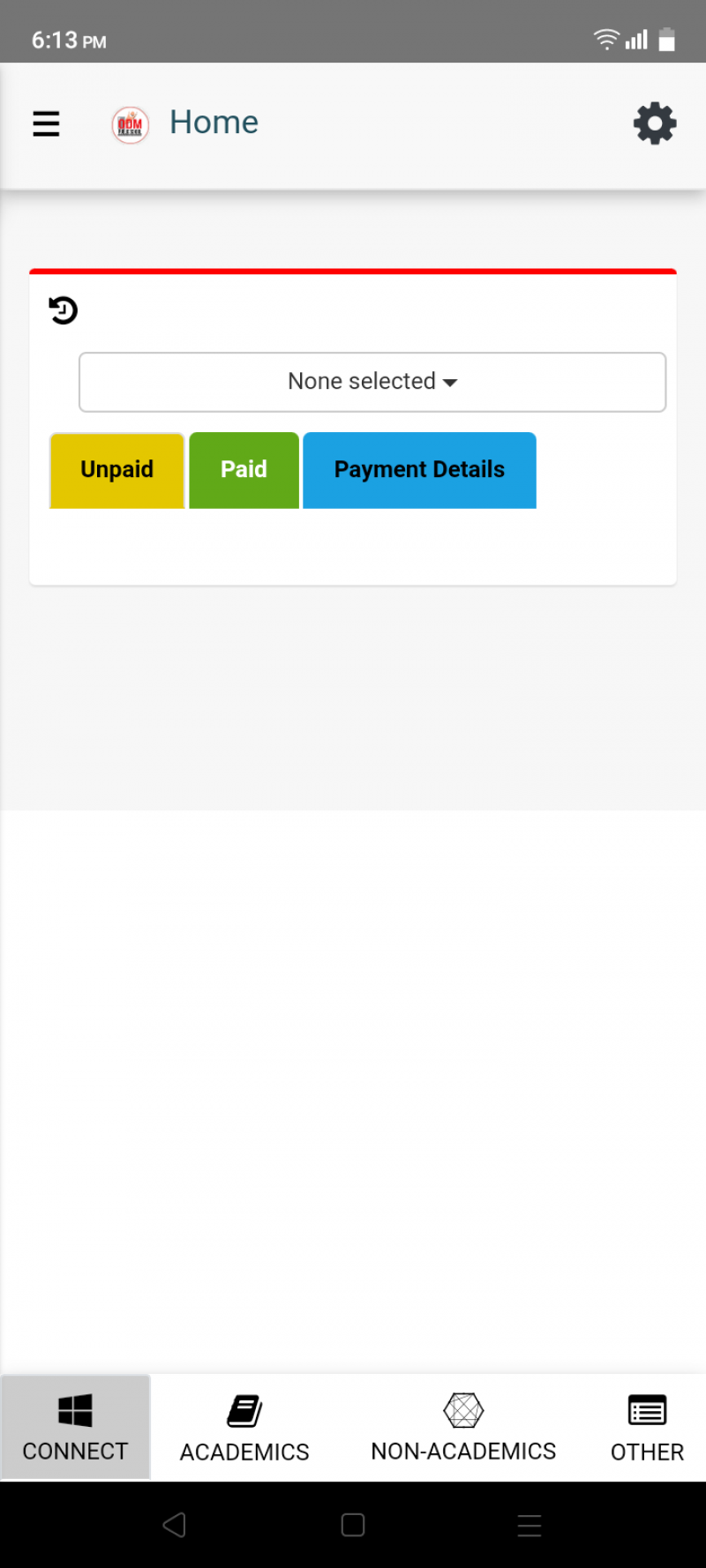This screenshot has width=706, height=1568.
Task: Open the settings gear
Action: click(655, 123)
